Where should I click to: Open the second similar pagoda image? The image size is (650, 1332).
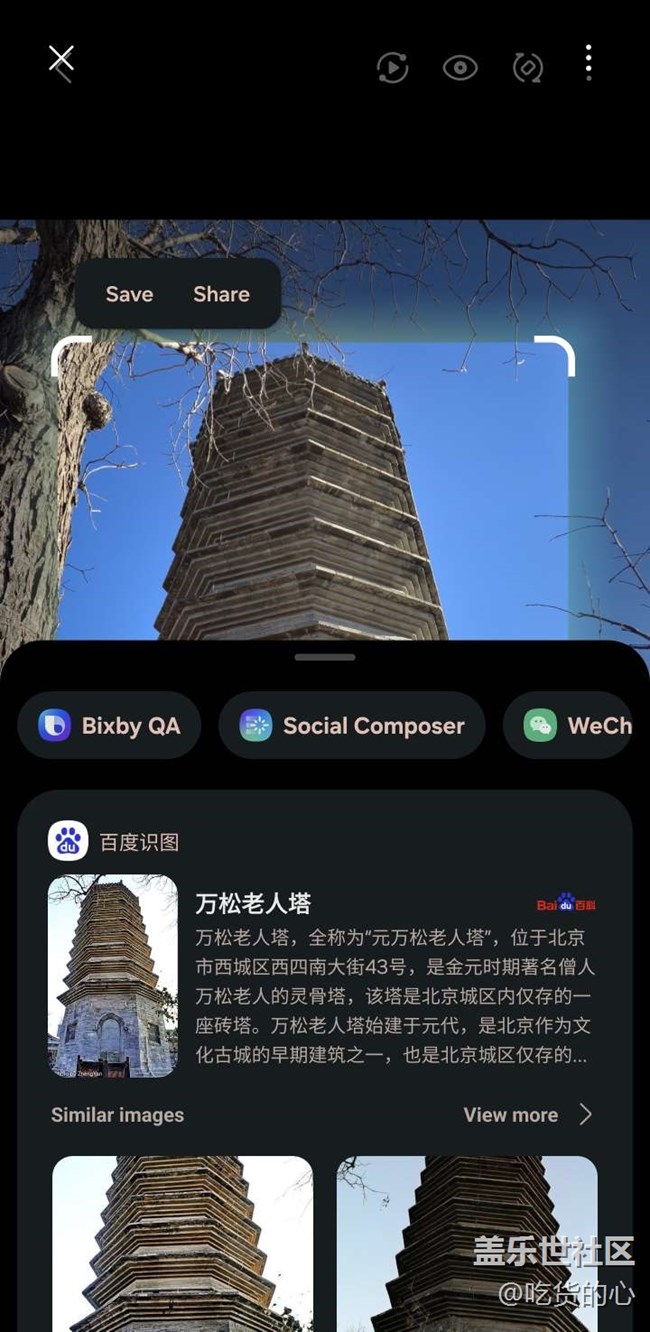pyautogui.click(x=466, y=1242)
